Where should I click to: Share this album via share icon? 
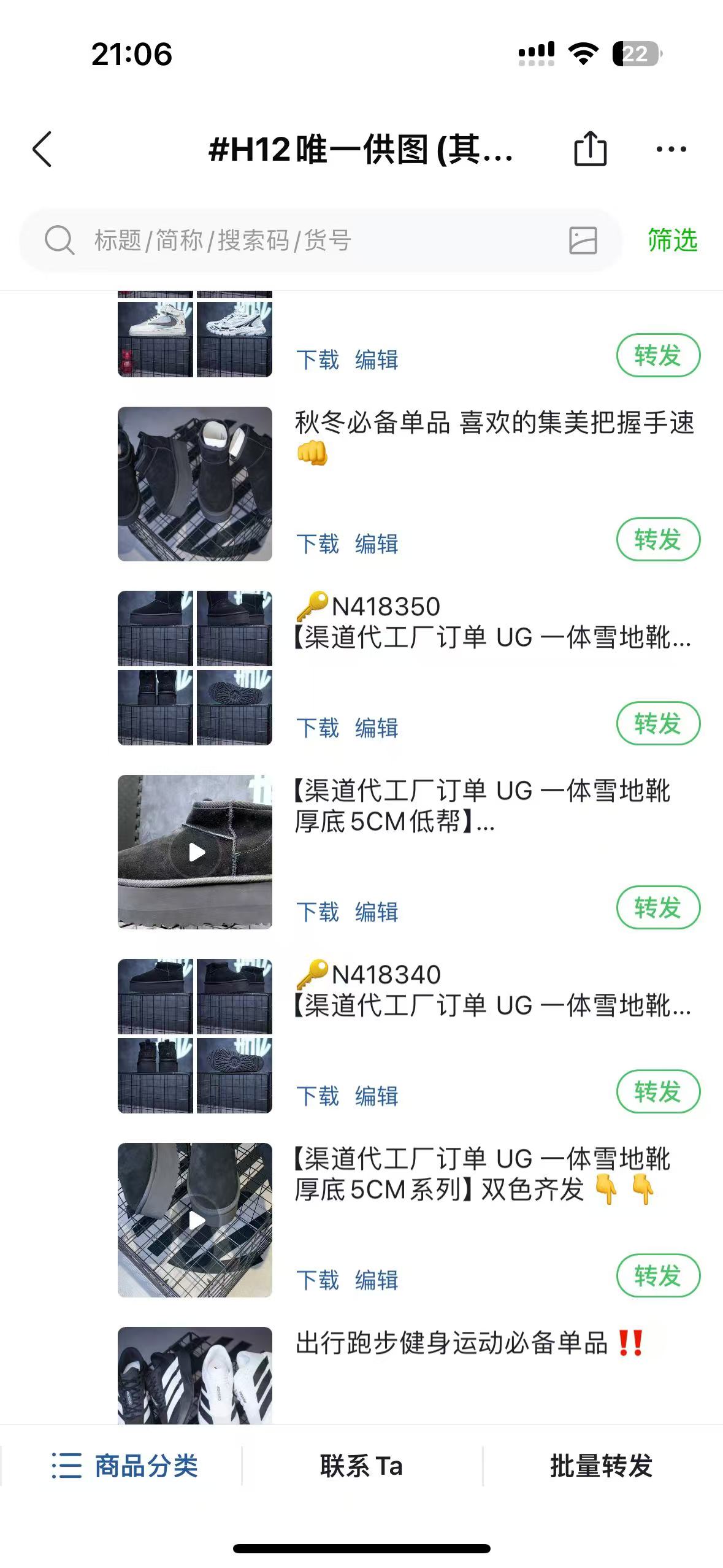[590, 148]
